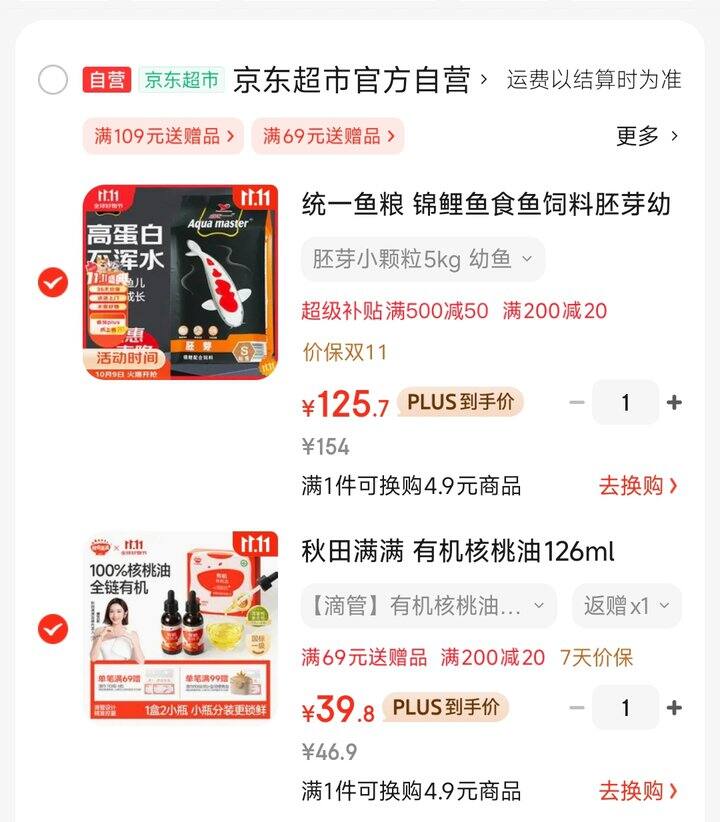Image resolution: width=720 pixels, height=822 pixels.
Task: Edit the quantity field of 秋田满满 walnut oil
Action: pyautogui.click(x=625, y=708)
